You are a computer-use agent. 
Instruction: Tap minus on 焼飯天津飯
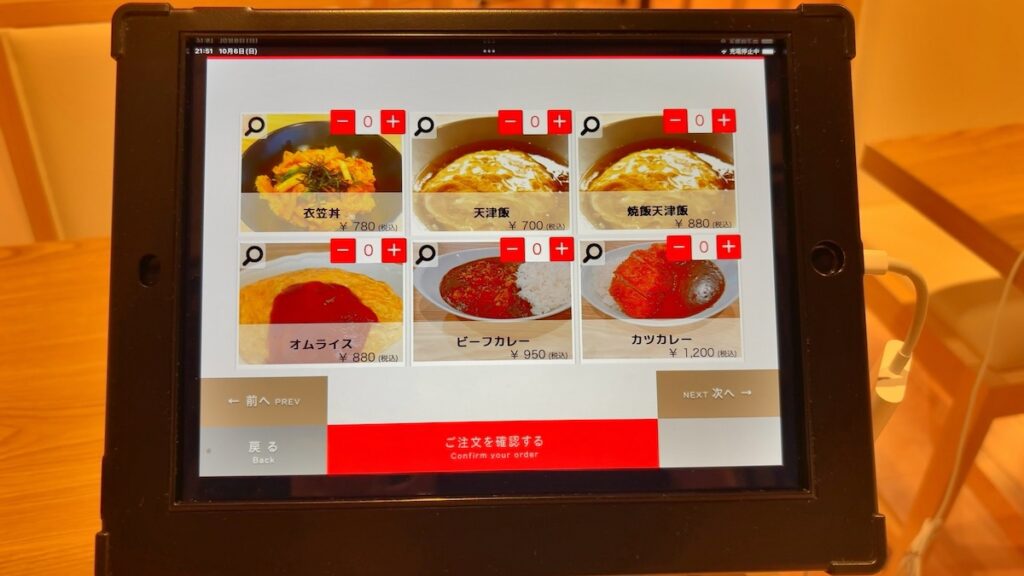click(676, 121)
